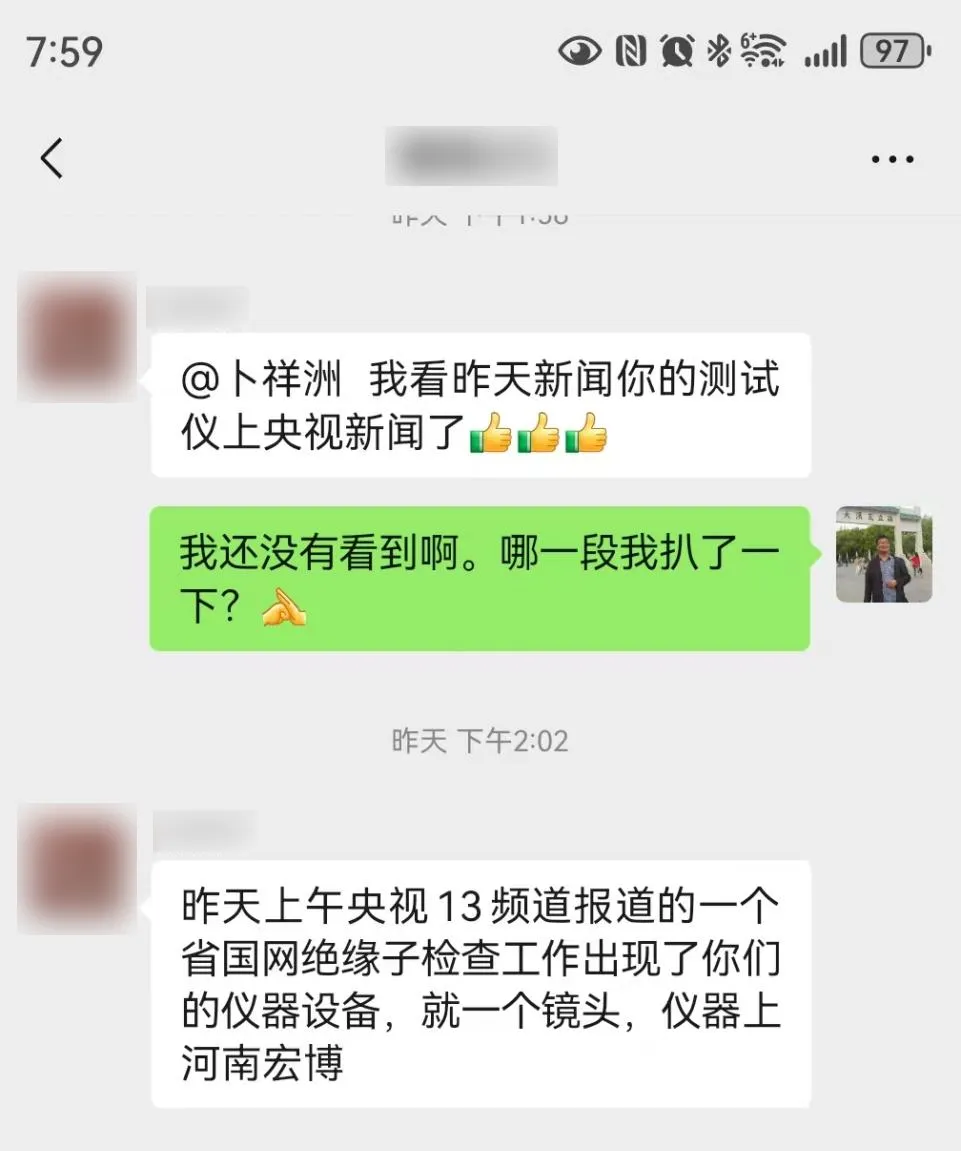Open your own avatar beside the green message
961x1151 pixels.
[x=884, y=554]
